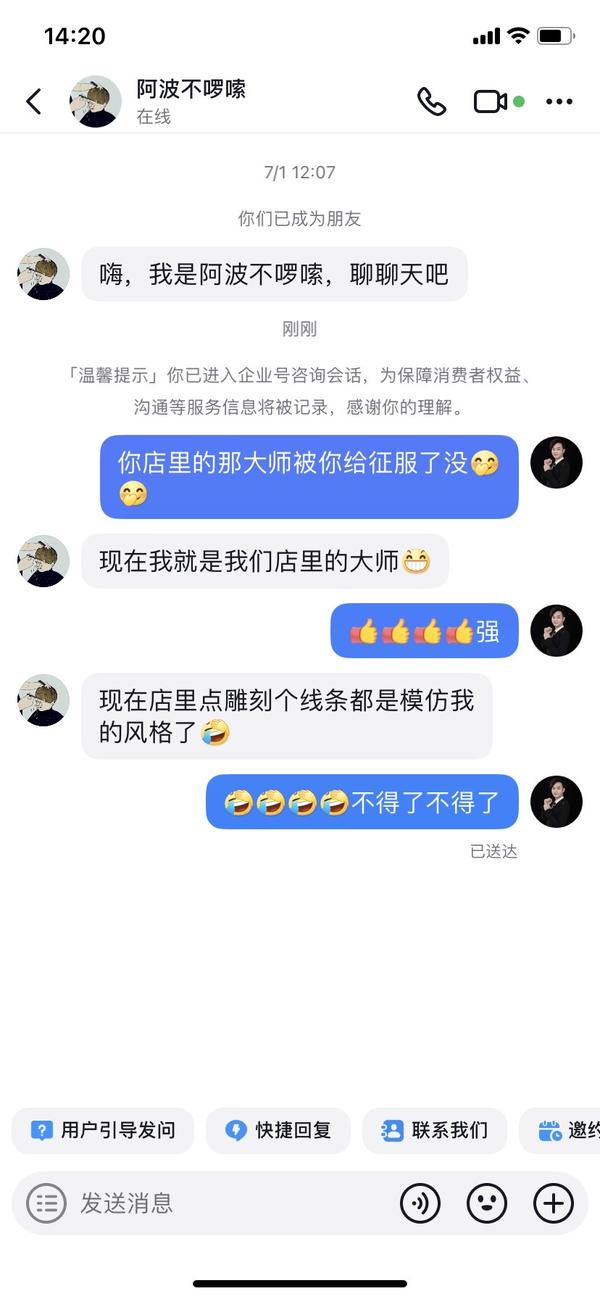The height and width of the screenshot is (1299, 600).
Task: Tap the partially visible 邀约 chip
Action: tap(568, 1131)
